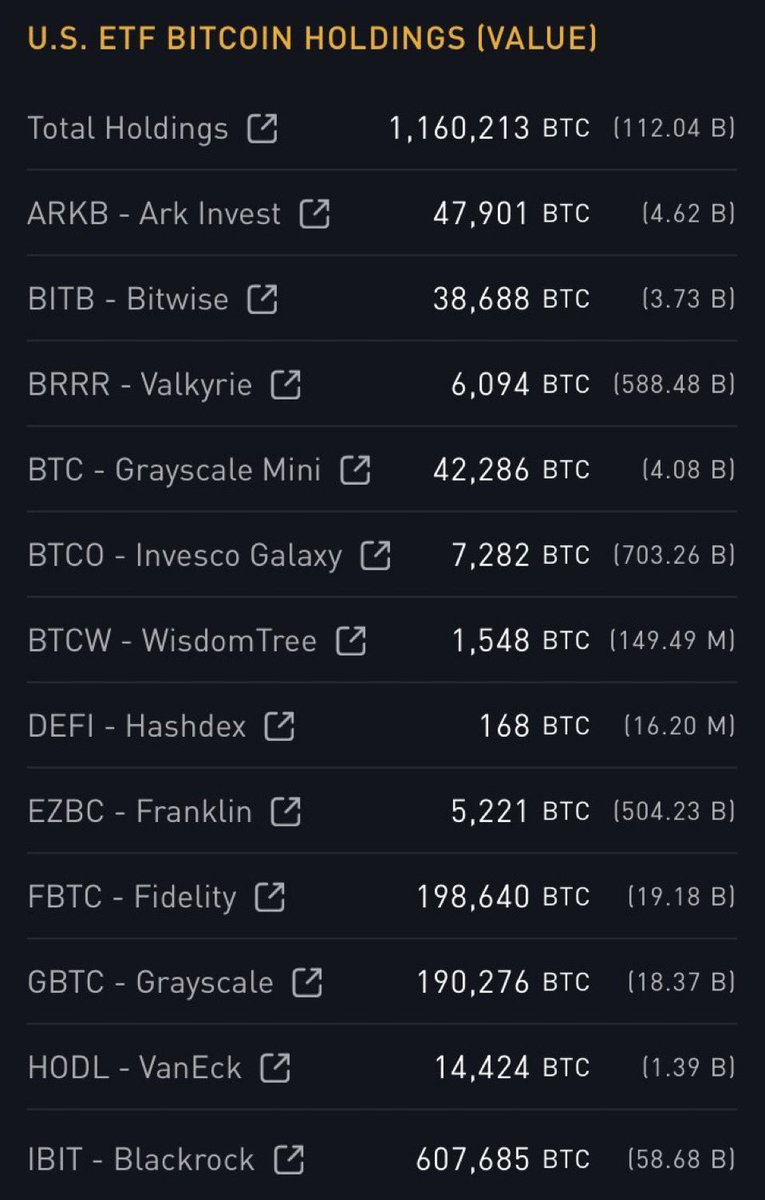Select the Total Holdings row label
This screenshot has height=1200, width=765.
130,127
